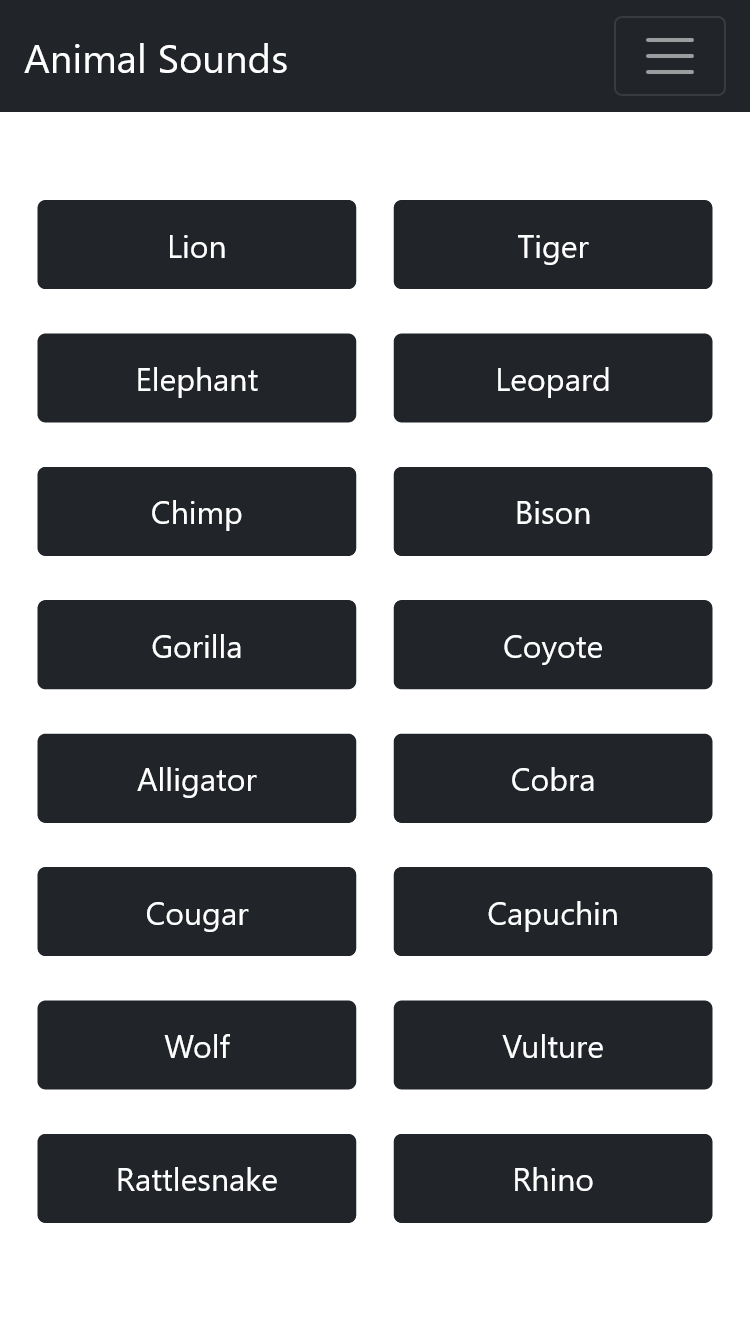750x1334 pixels.
Task: Select the Cougar button
Action: pos(197,911)
